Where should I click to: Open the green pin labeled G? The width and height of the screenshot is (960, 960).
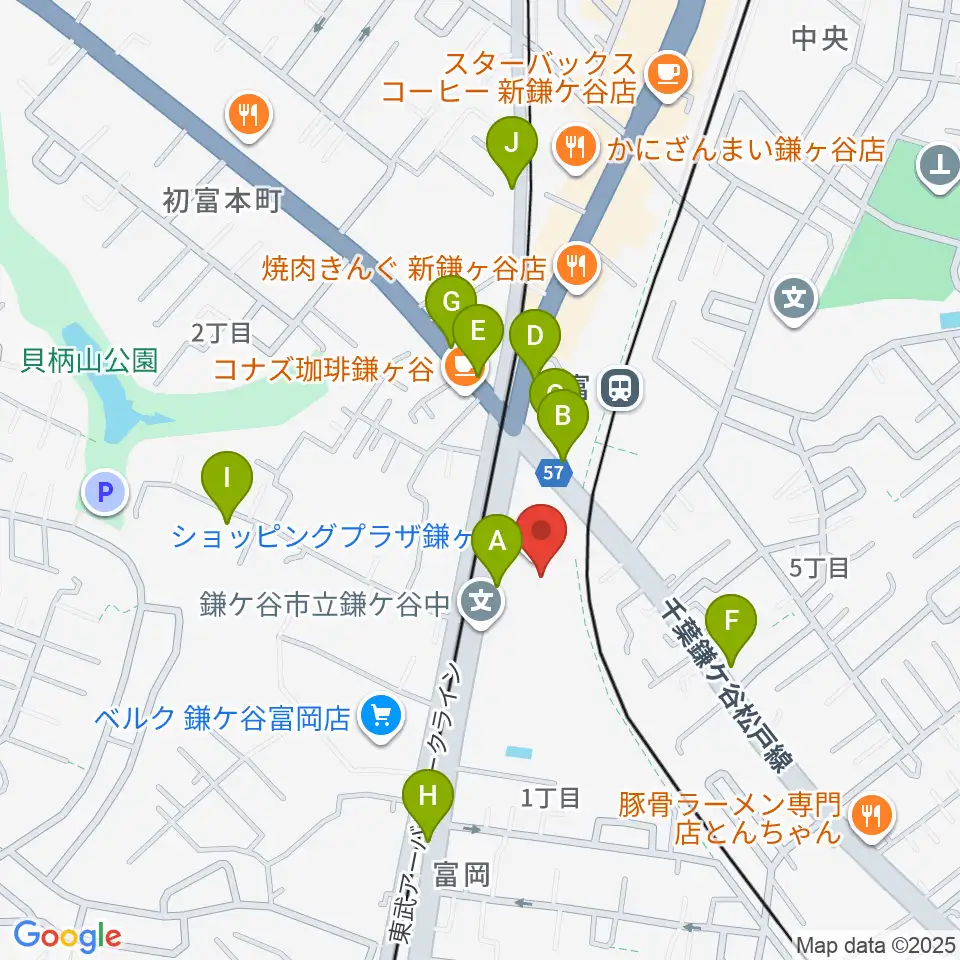451,304
